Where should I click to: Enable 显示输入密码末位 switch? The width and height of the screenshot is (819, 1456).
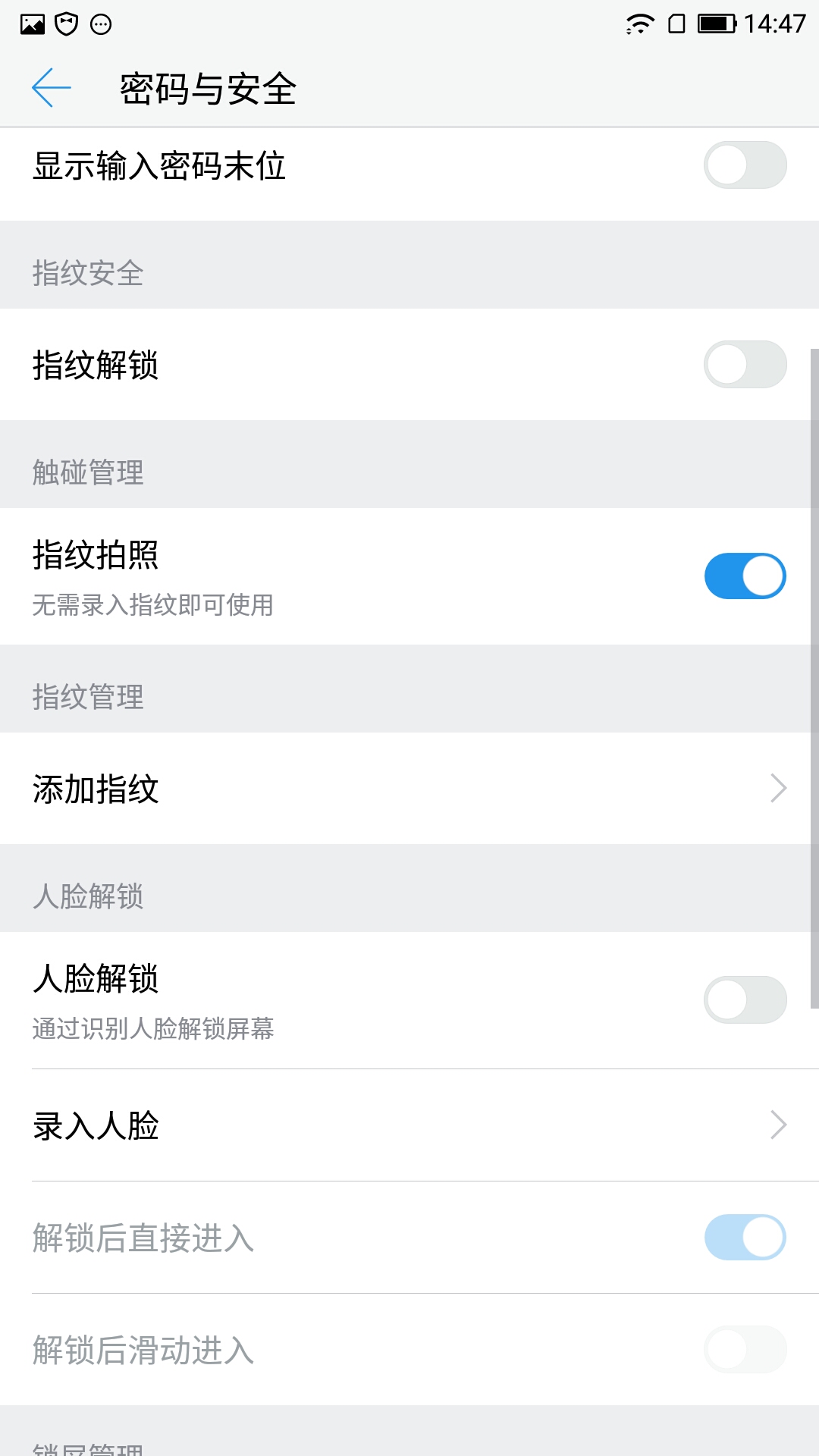745,165
